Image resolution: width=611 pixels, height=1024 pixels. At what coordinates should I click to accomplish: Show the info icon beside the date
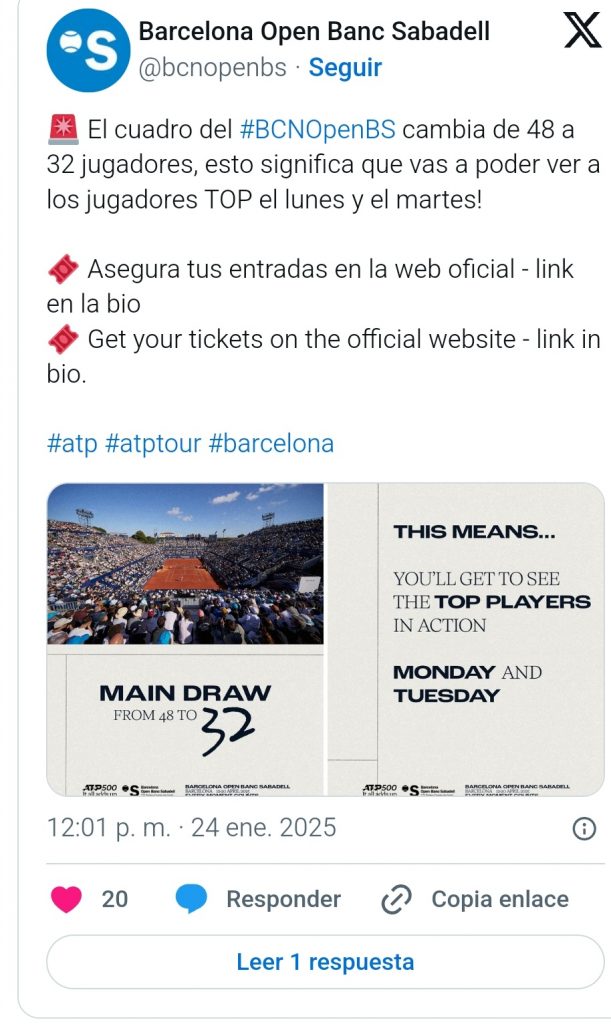[x=584, y=829]
